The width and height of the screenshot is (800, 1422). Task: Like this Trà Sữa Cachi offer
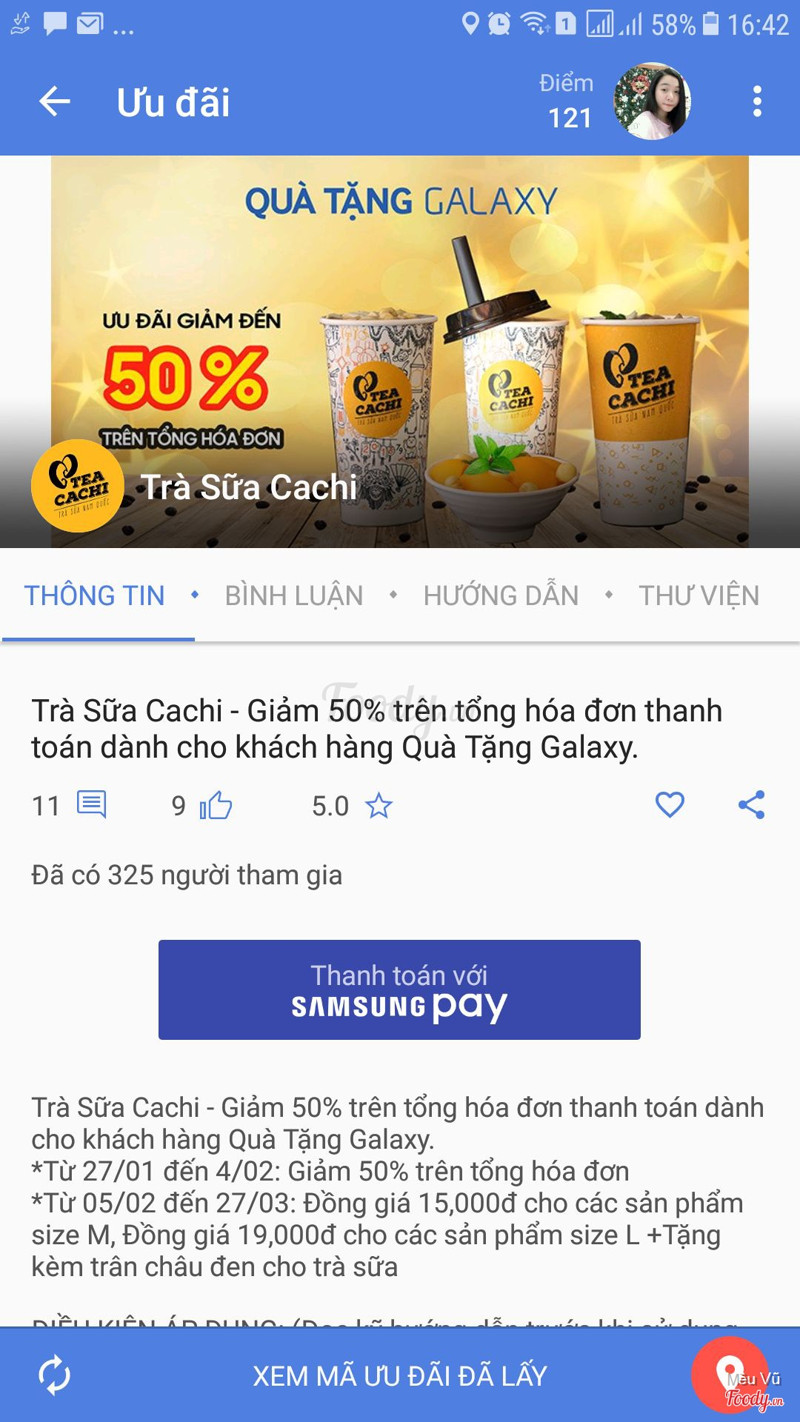[215, 805]
